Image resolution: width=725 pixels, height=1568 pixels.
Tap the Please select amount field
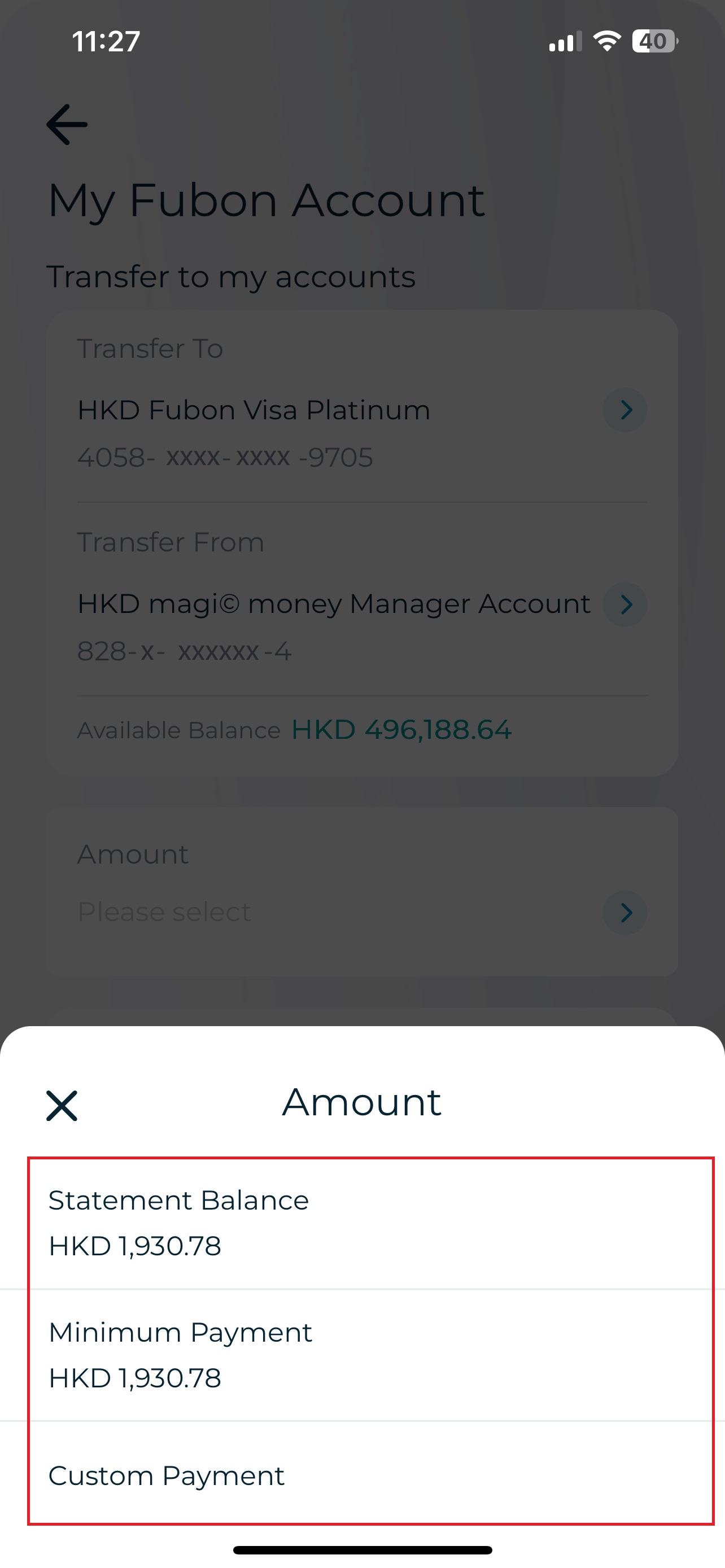coord(163,912)
